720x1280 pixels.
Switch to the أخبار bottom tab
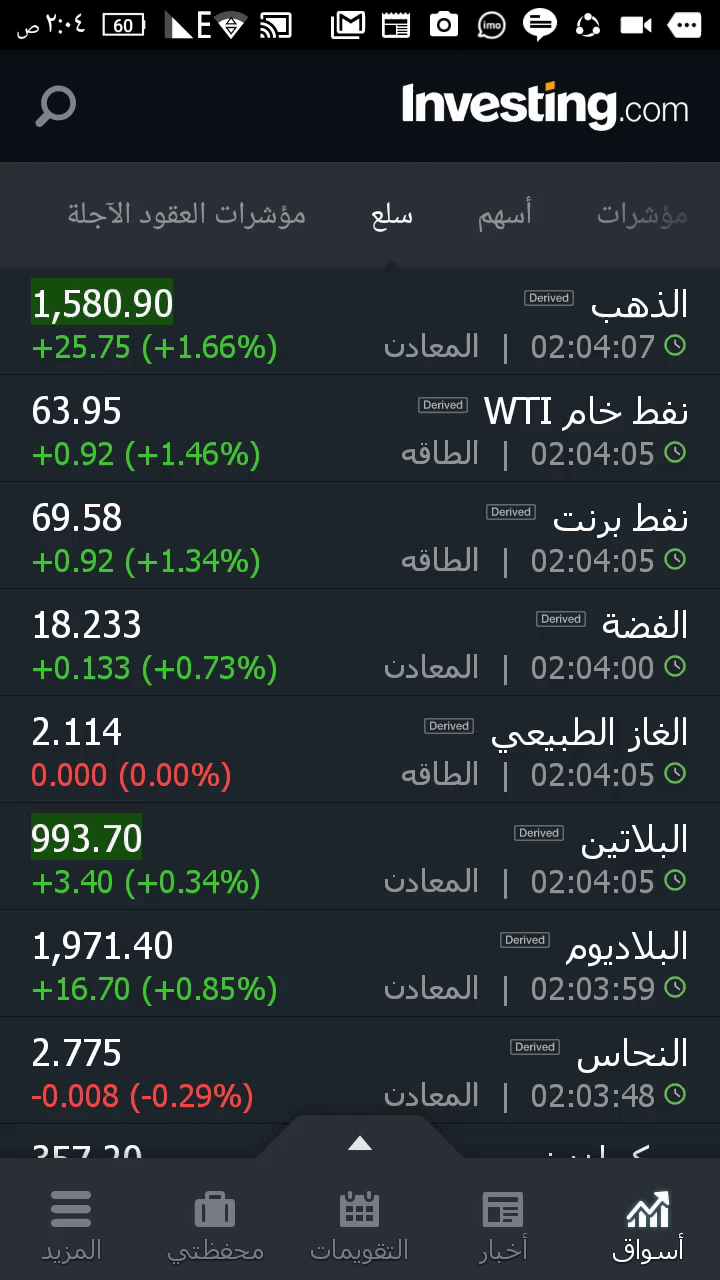(503, 1226)
